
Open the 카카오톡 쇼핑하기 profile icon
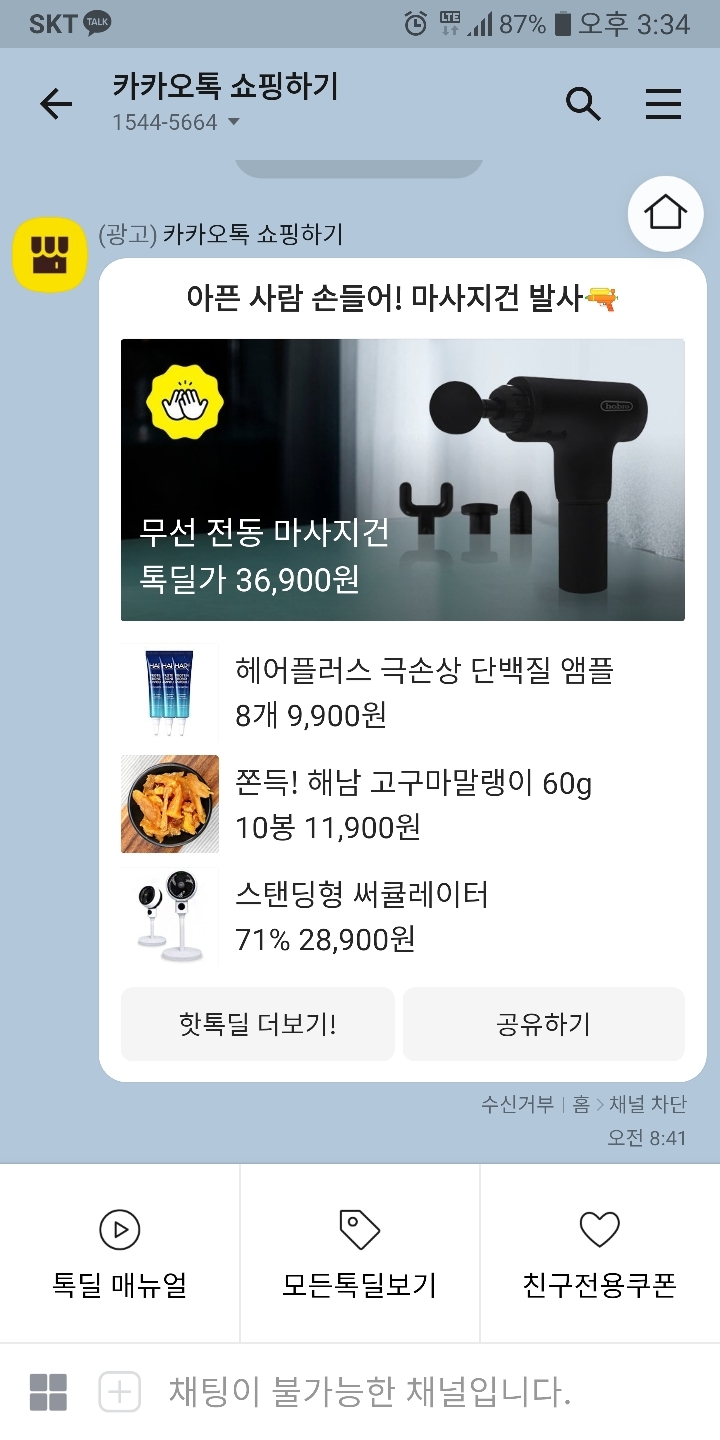tap(49, 255)
